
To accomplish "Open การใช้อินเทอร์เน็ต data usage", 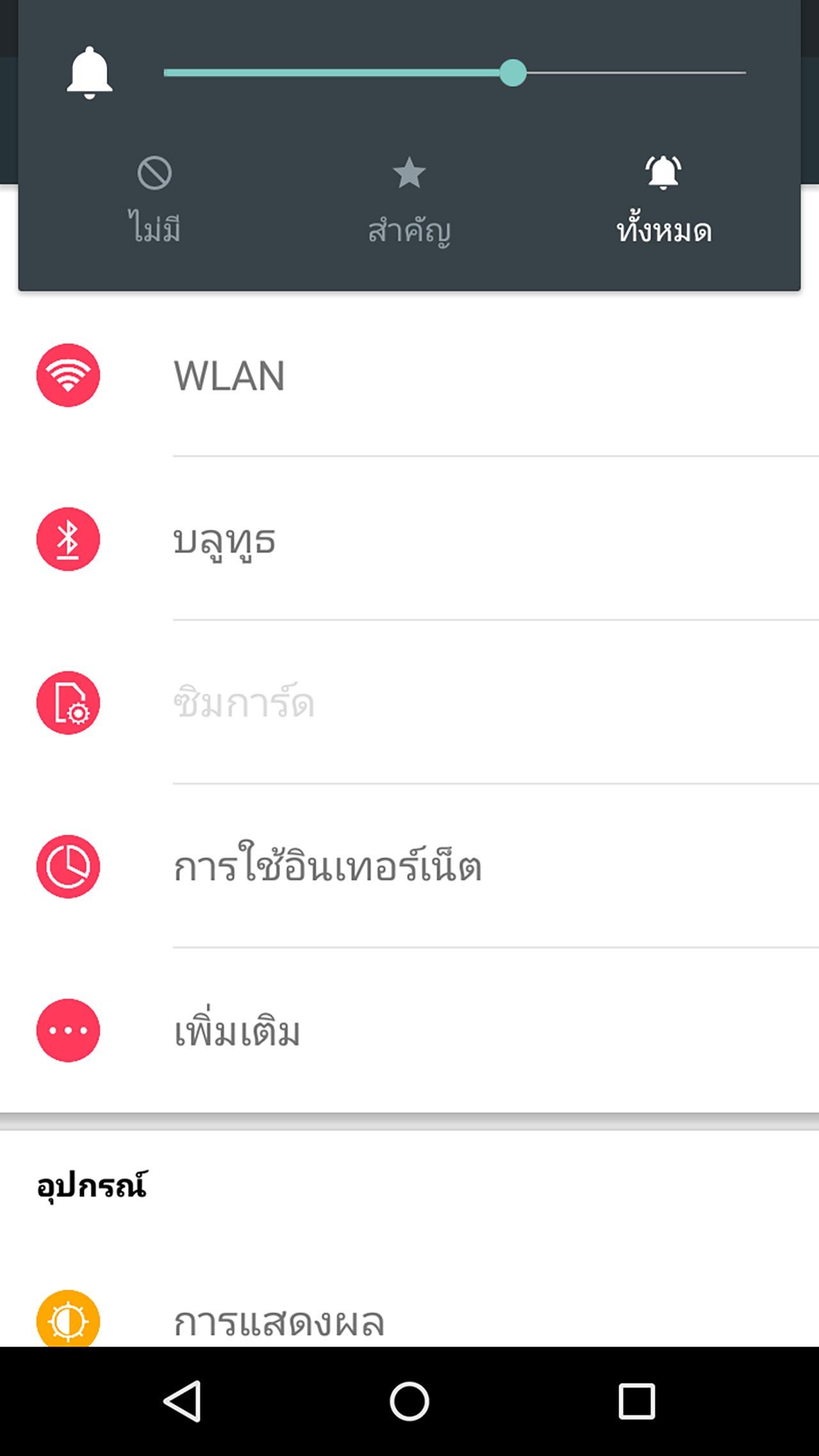I will coord(409,867).
